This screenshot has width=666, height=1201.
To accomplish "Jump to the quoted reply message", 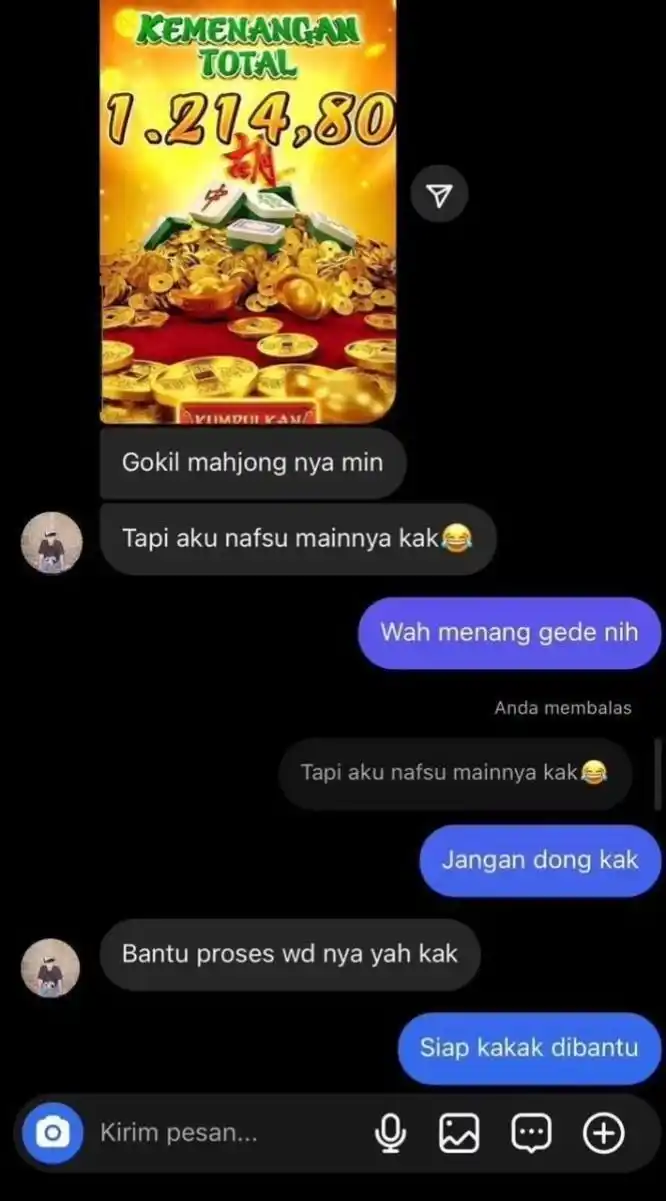I will [455, 773].
